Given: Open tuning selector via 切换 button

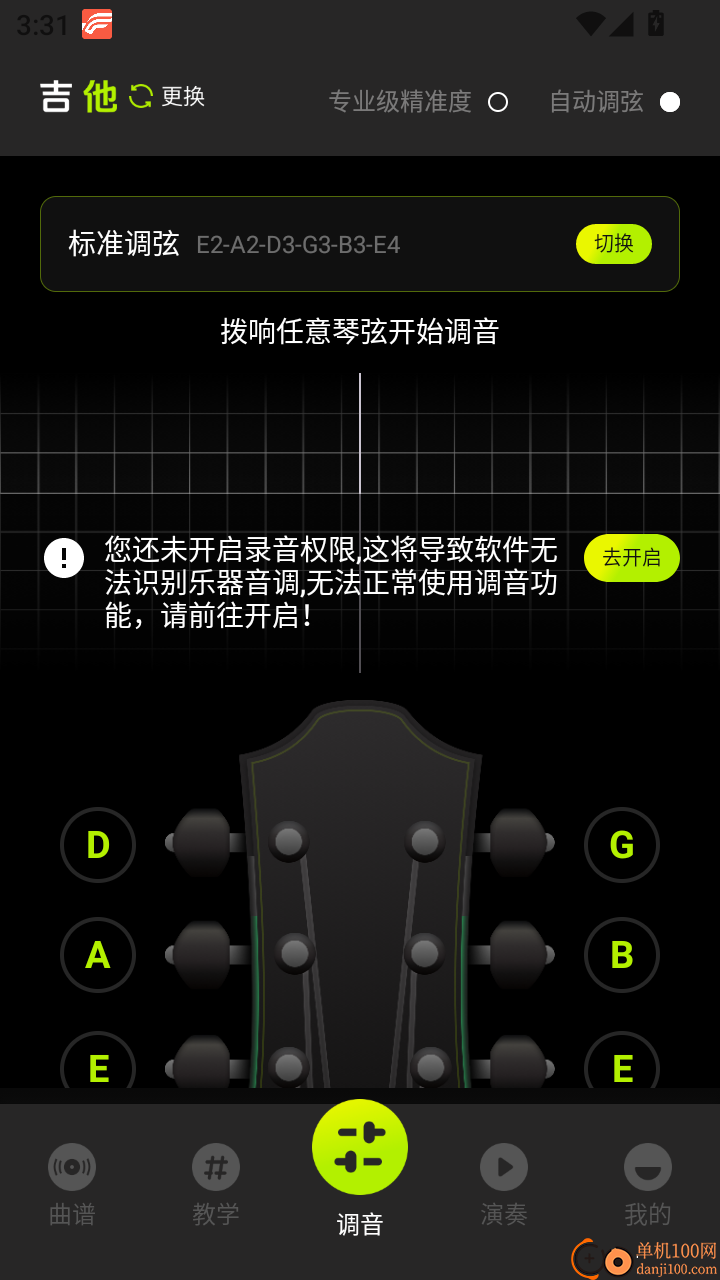Looking at the screenshot, I should coord(613,243).
